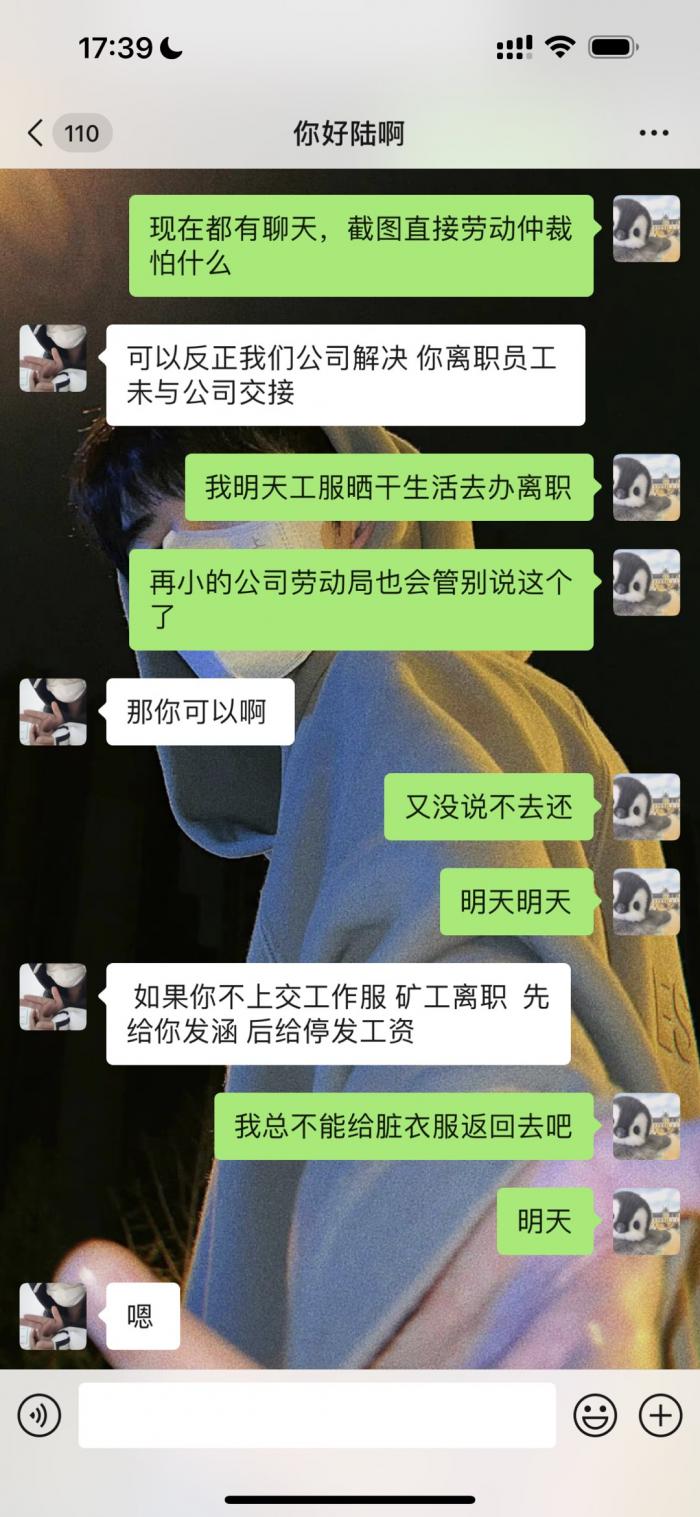
Task: Open the plus attachment menu
Action: (x=660, y=1415)
